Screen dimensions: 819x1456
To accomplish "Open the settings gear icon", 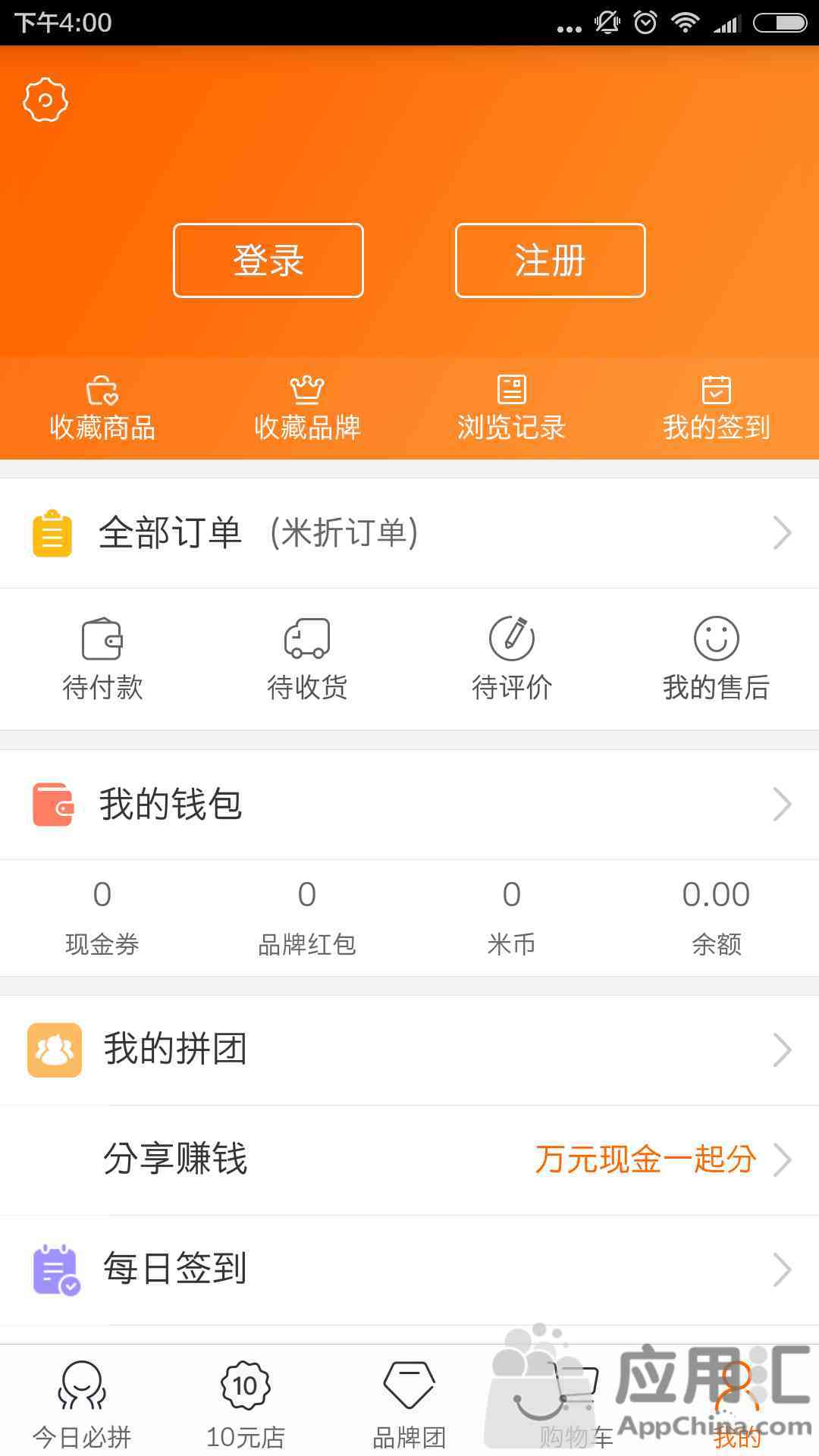I will click(x=45, y=99).
